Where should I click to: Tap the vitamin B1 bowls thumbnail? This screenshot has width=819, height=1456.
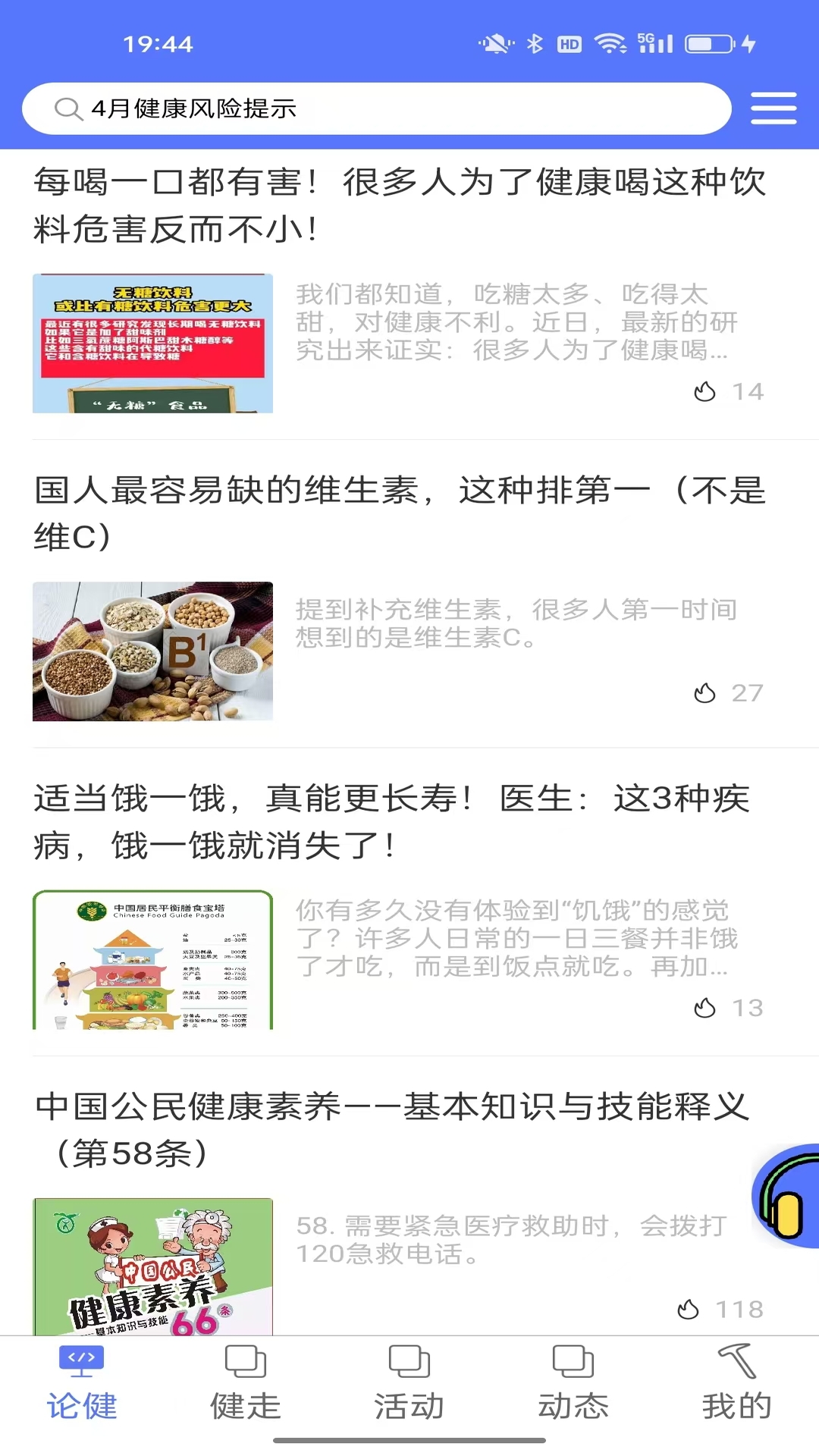[153, 651]
